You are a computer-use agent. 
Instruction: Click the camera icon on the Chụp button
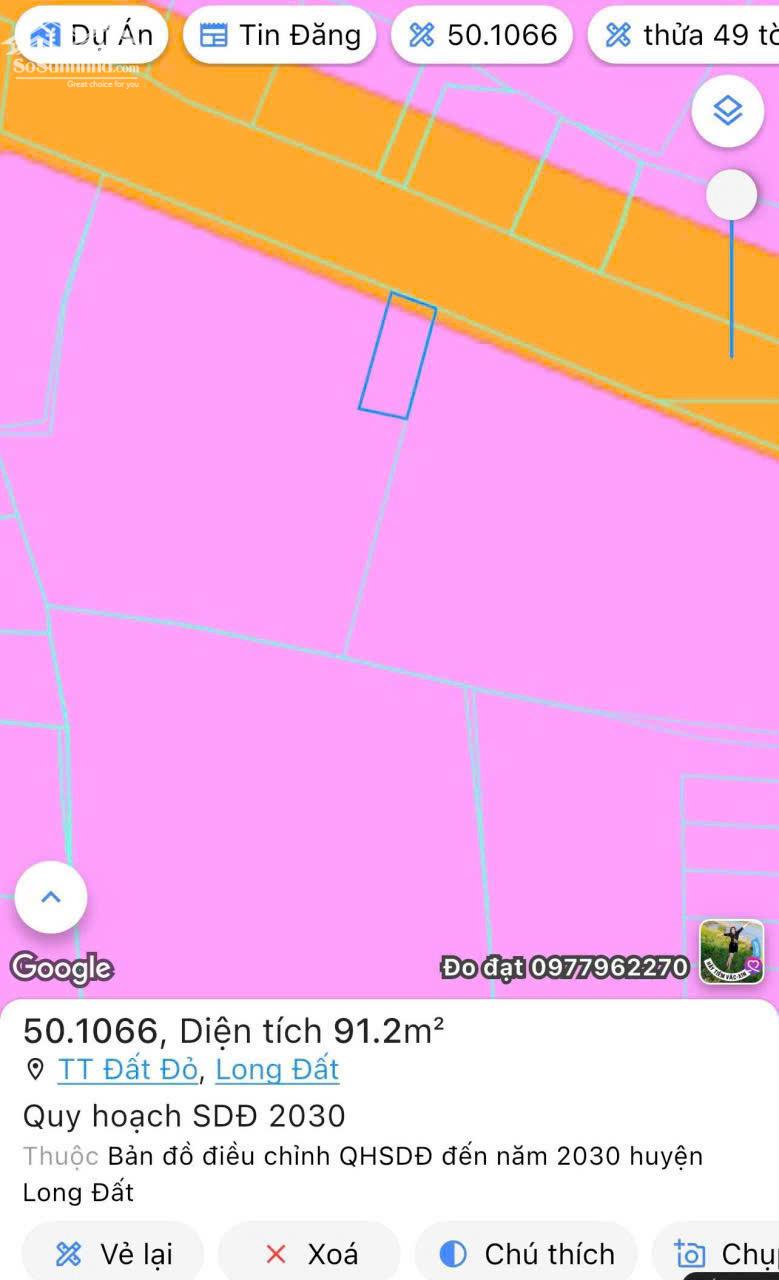tap(690, 1253)
